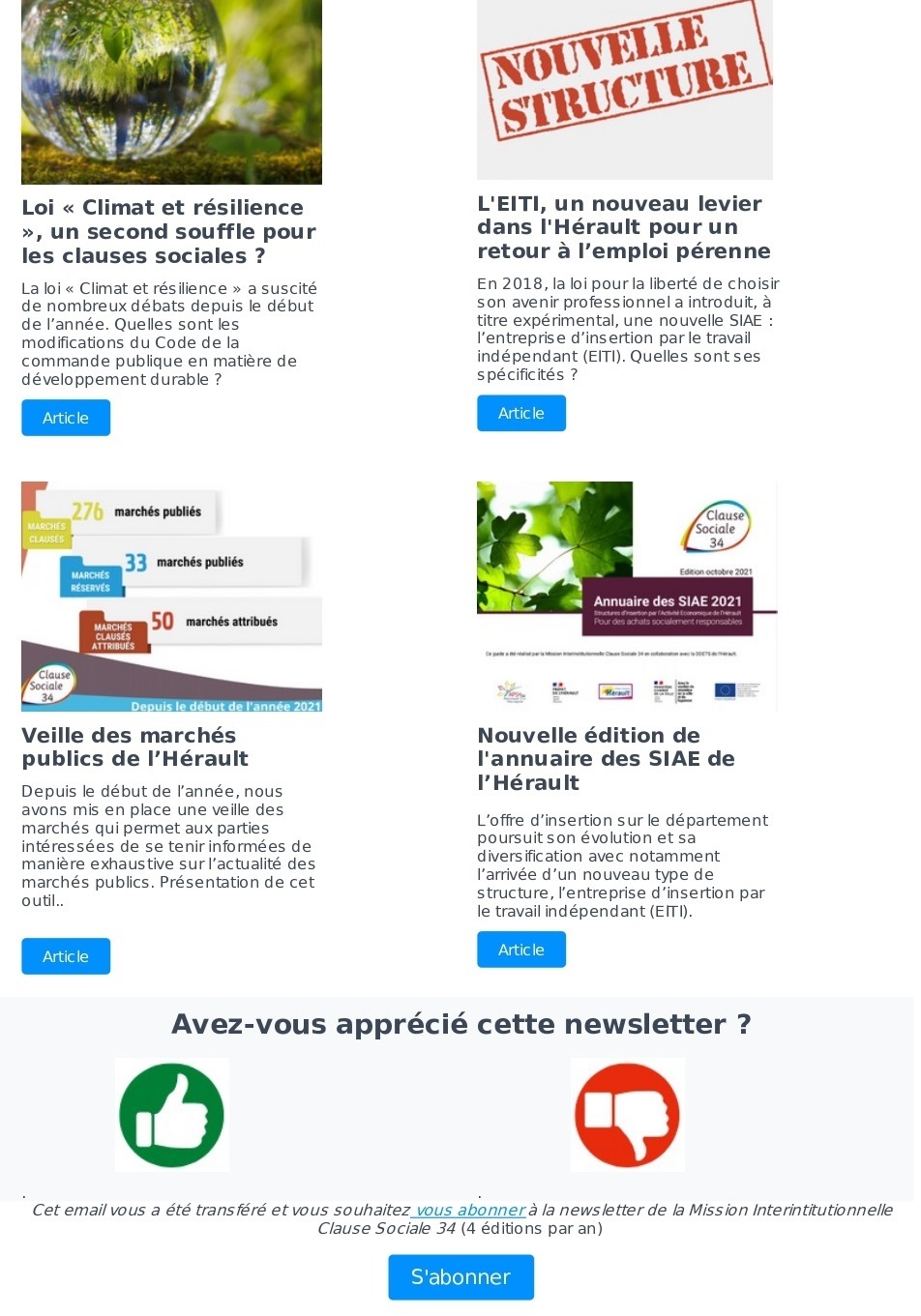
Task: Open the Article button under the EITI story
Action: (x=520, y=413)
